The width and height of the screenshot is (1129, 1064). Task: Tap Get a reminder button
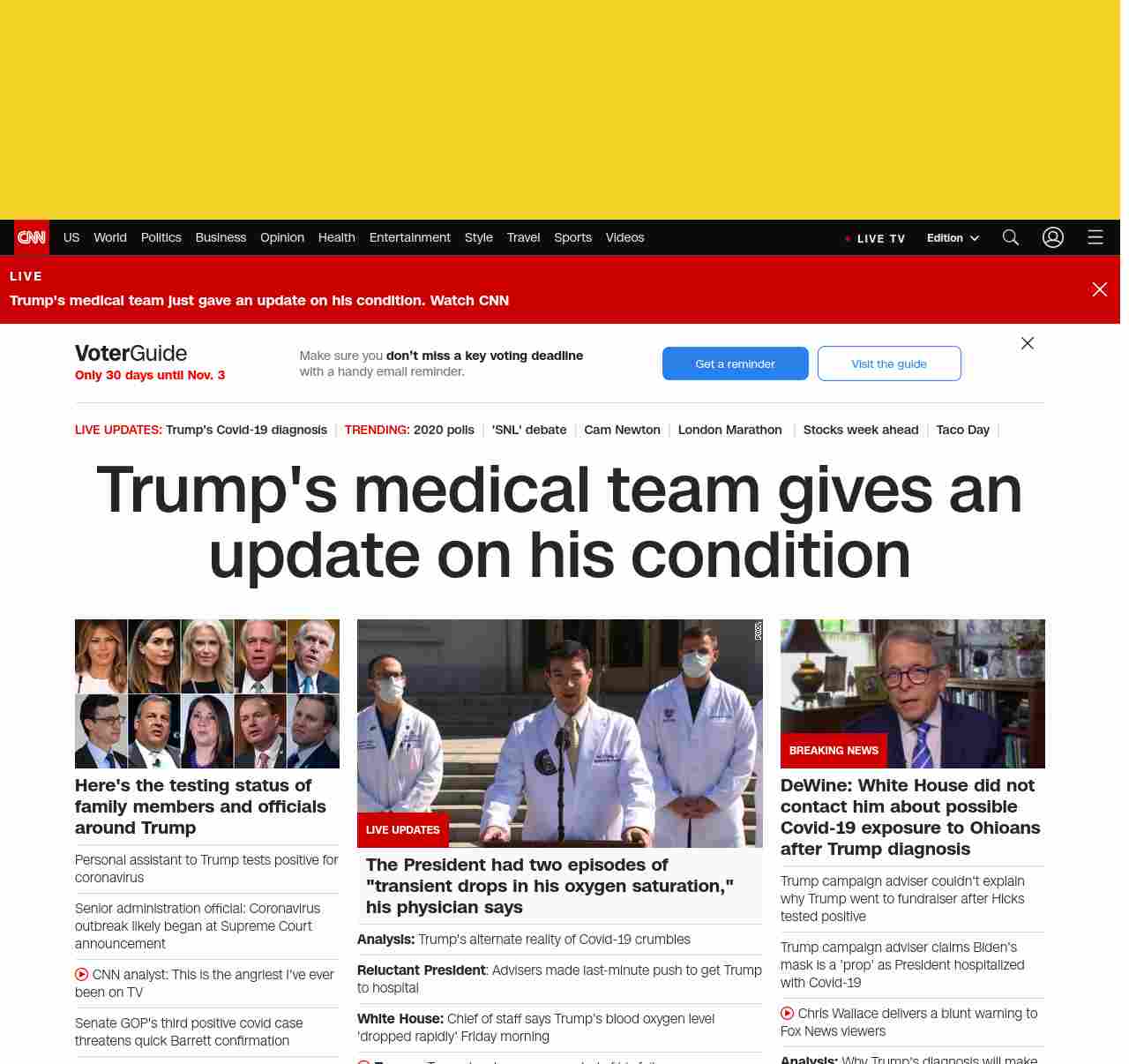coord(735,363)
